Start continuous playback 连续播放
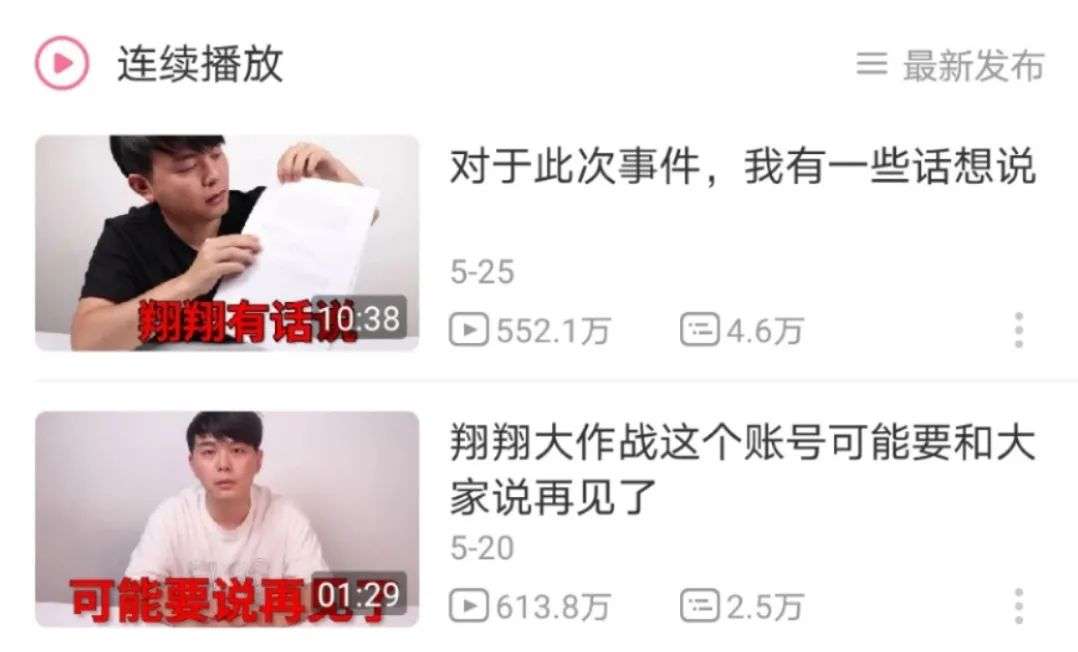The width and height of the screenshot is (1078, 652). (x=159, y=64)
